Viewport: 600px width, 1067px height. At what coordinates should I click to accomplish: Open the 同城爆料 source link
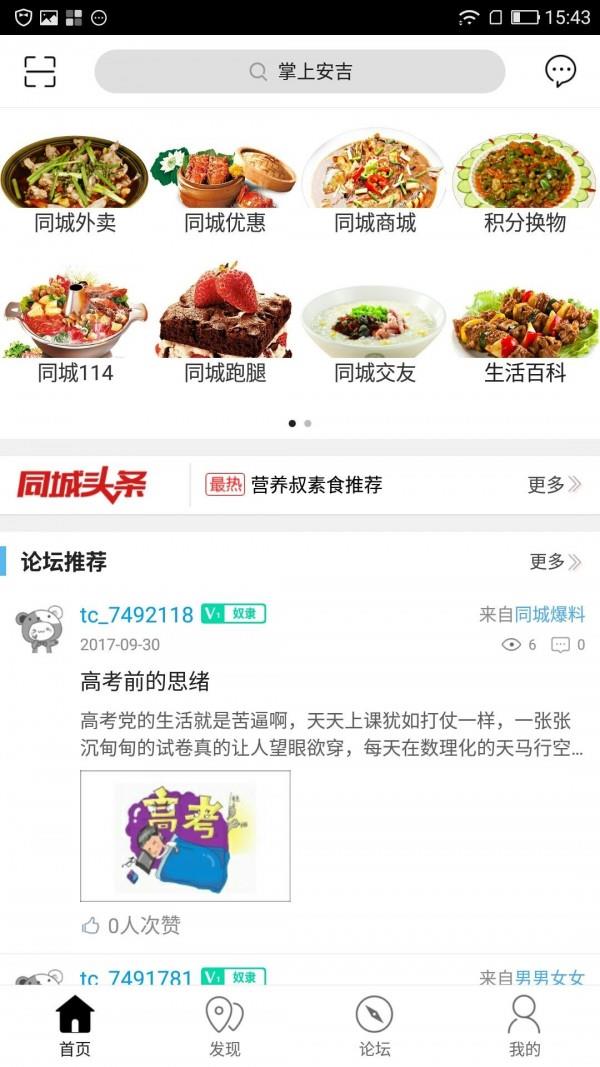click(550, 615)
